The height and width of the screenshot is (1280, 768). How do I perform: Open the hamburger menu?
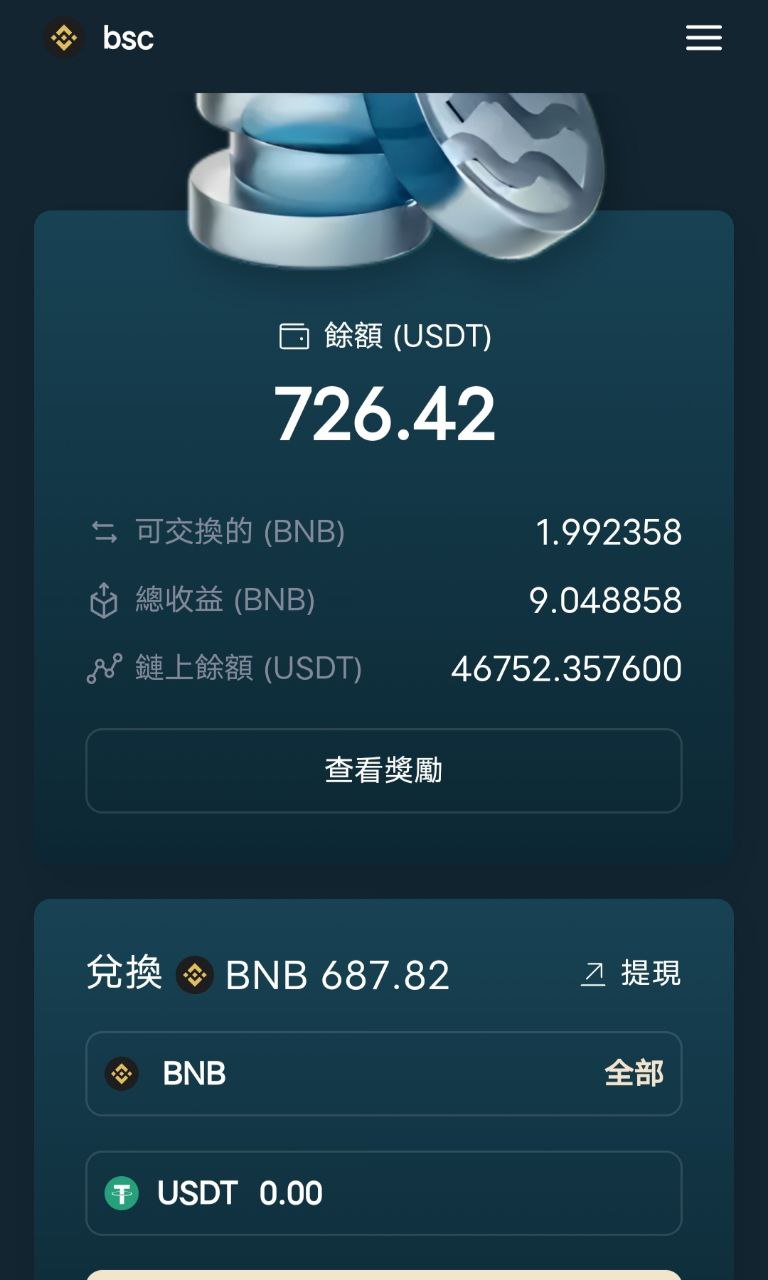pyautogui.click(x=704, y=38)
